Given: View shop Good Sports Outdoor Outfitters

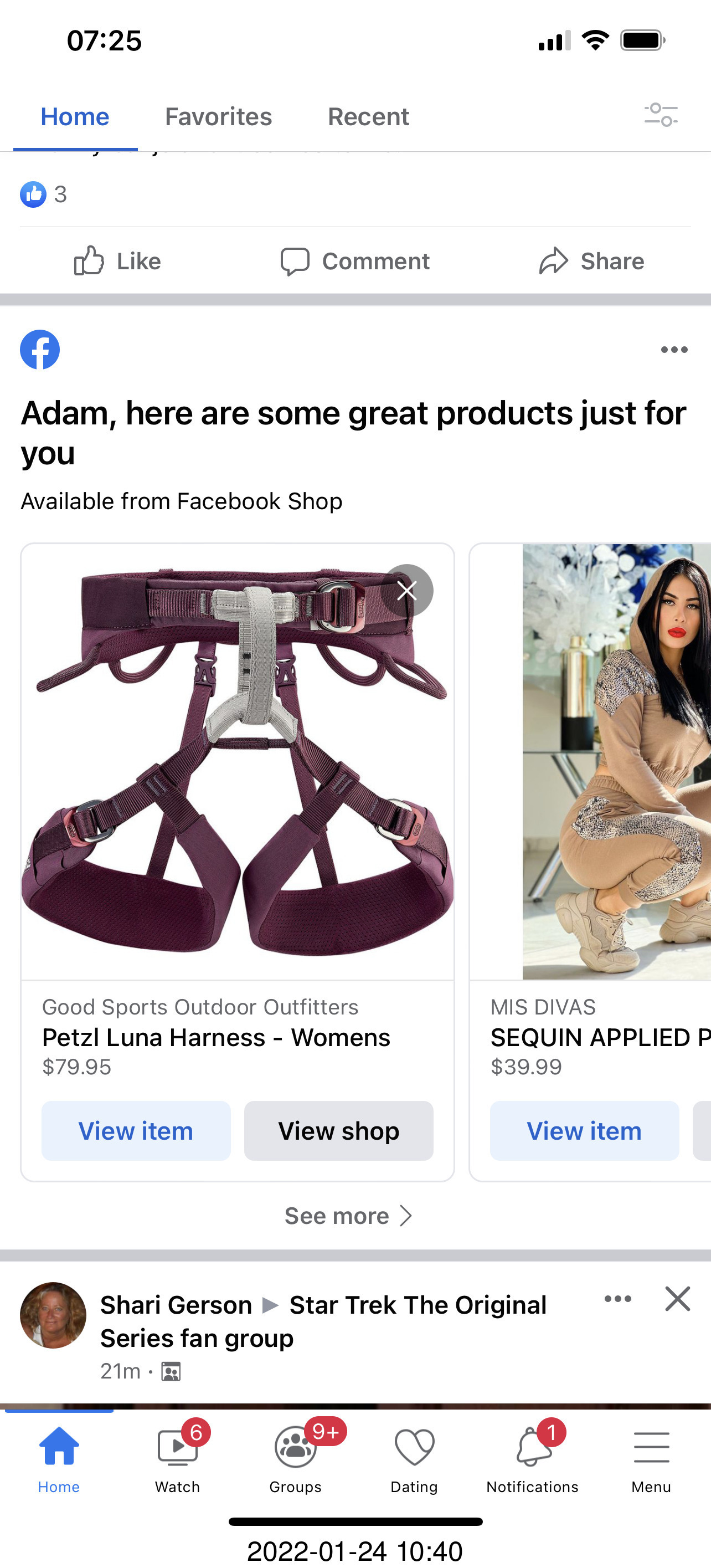Looking at the screenshot, I should pos(339,1130).
